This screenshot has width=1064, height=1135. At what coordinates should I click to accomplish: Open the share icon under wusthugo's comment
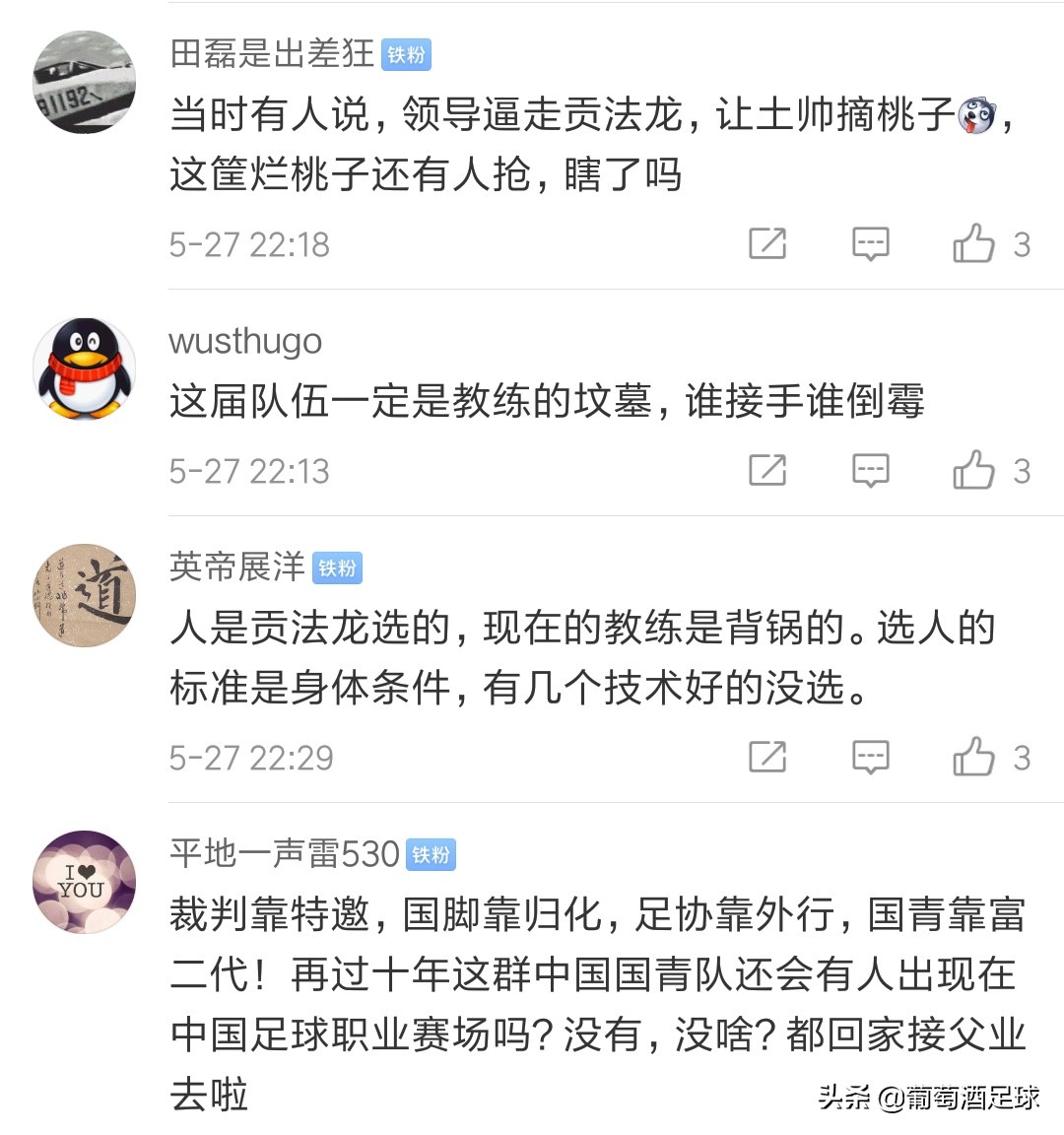click(767, 469)
